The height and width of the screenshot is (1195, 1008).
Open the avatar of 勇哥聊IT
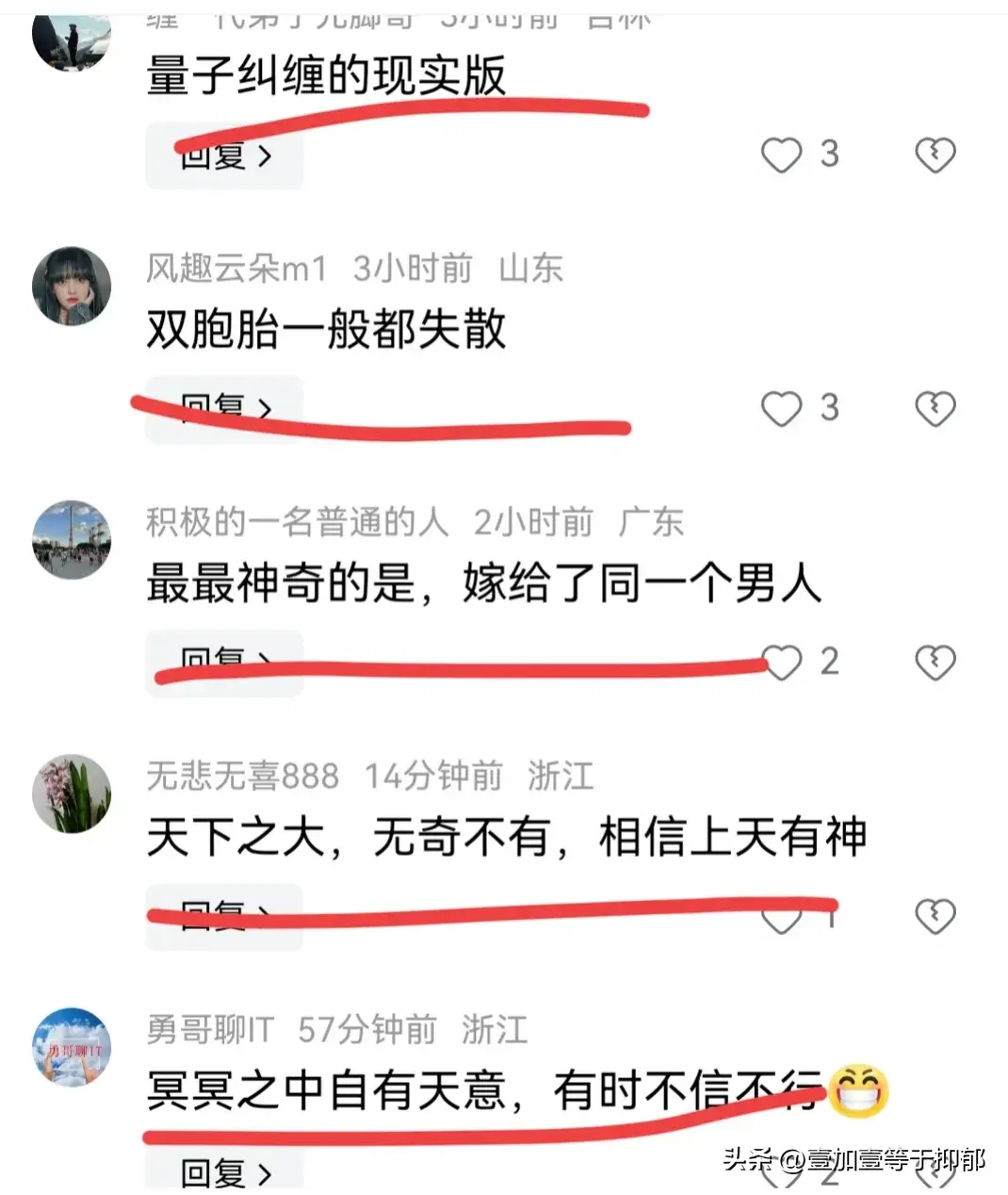pyautogui.click(x=72, y=1047)
